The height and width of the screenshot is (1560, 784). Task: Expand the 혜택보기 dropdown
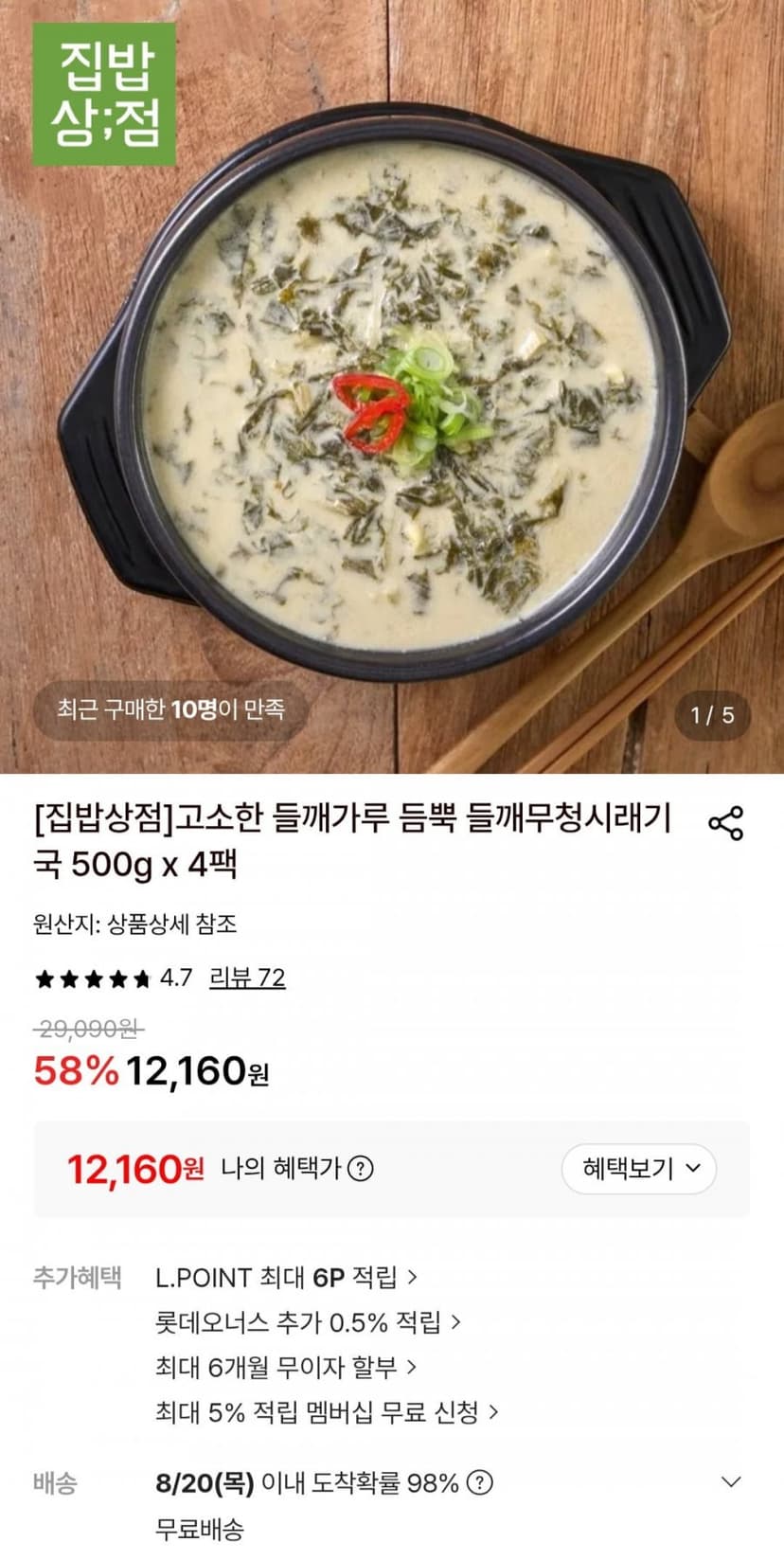[639, 1168]
